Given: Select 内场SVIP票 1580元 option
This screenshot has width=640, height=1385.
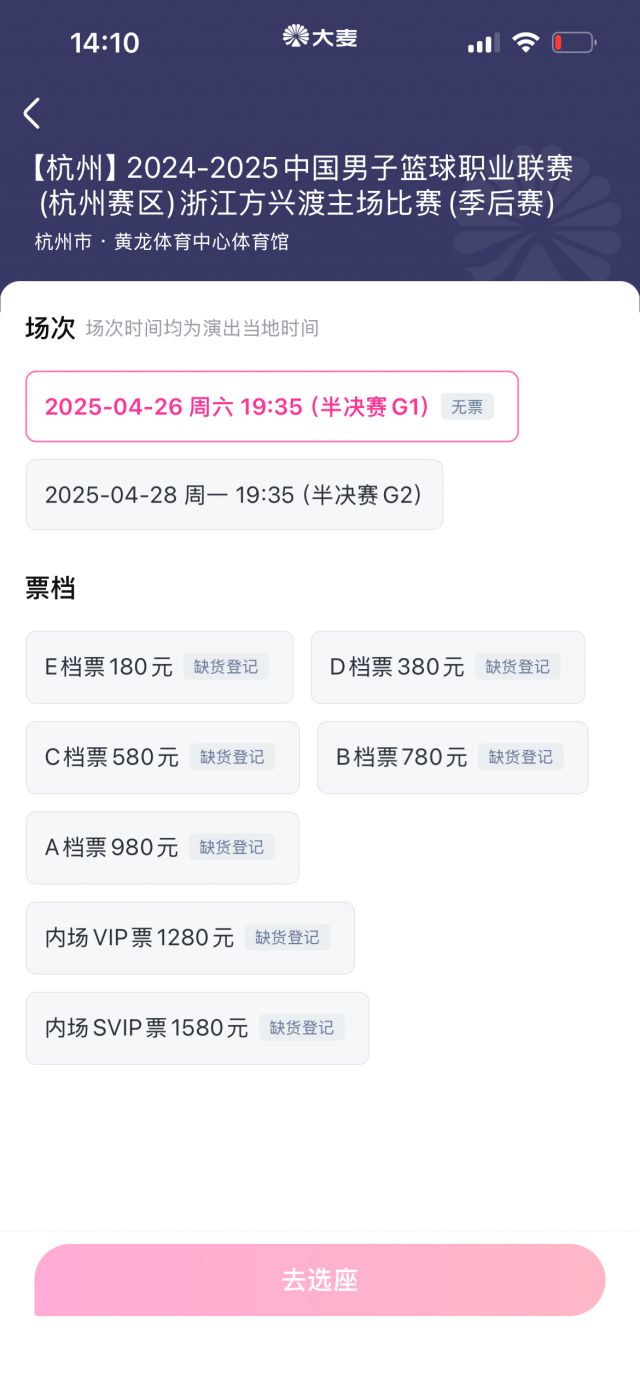Looking at the screenshot, I should tap(197, 1028).
